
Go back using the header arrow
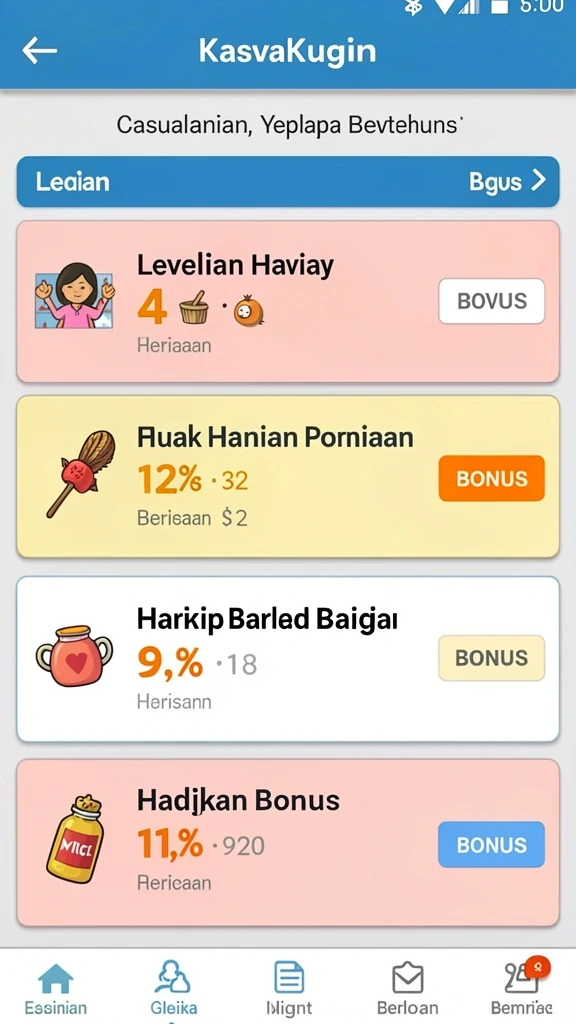[x=39, y=51]
